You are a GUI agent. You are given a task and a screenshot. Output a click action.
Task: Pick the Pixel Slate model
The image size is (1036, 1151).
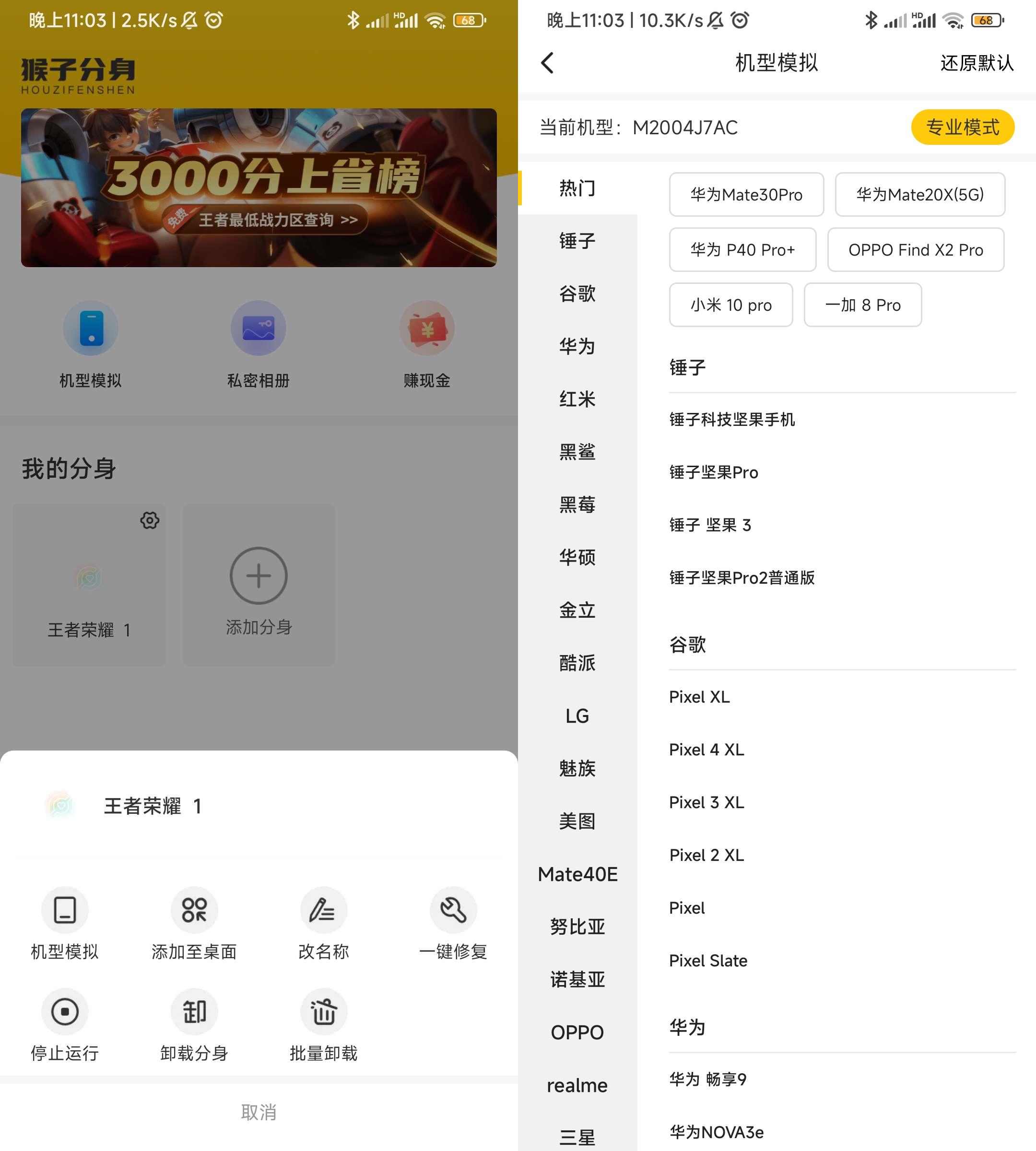coord(708,961)
